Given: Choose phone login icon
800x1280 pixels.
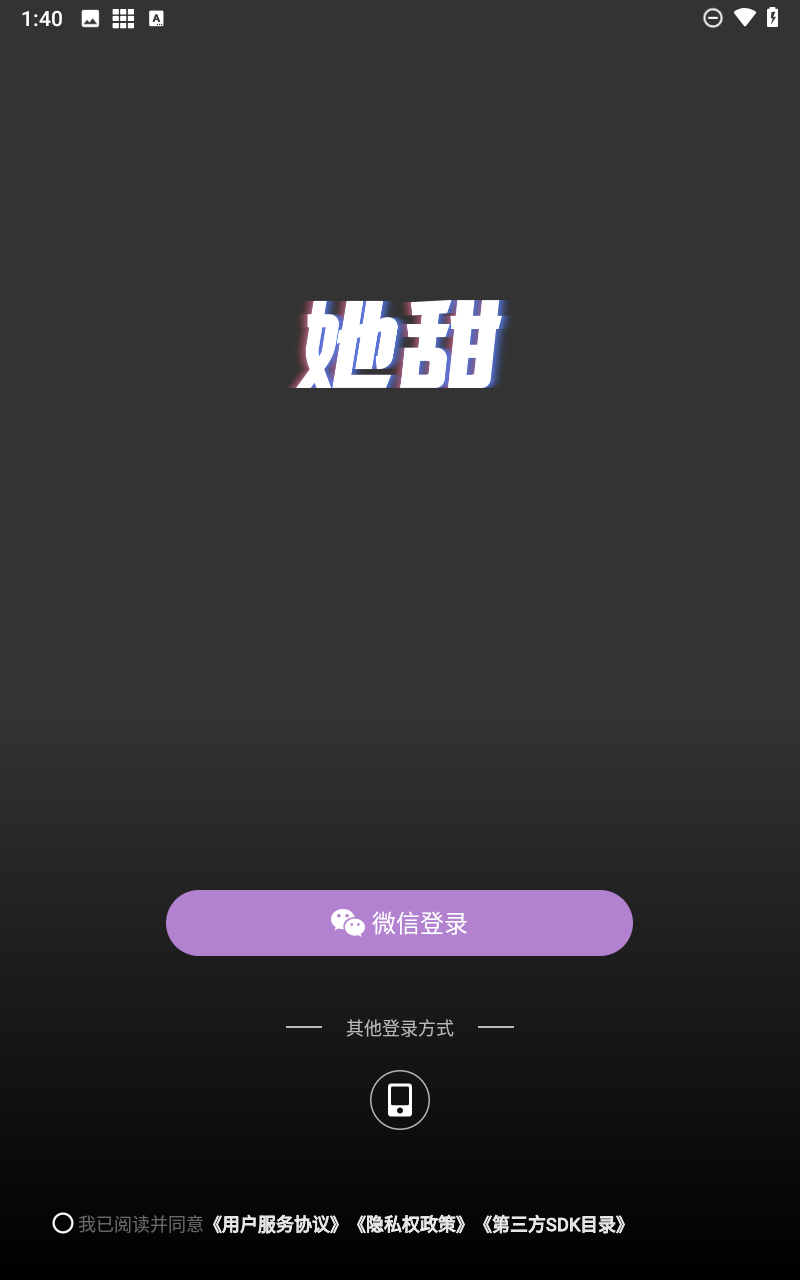Looking at the screenshot, I should [x=400, y=1100].
